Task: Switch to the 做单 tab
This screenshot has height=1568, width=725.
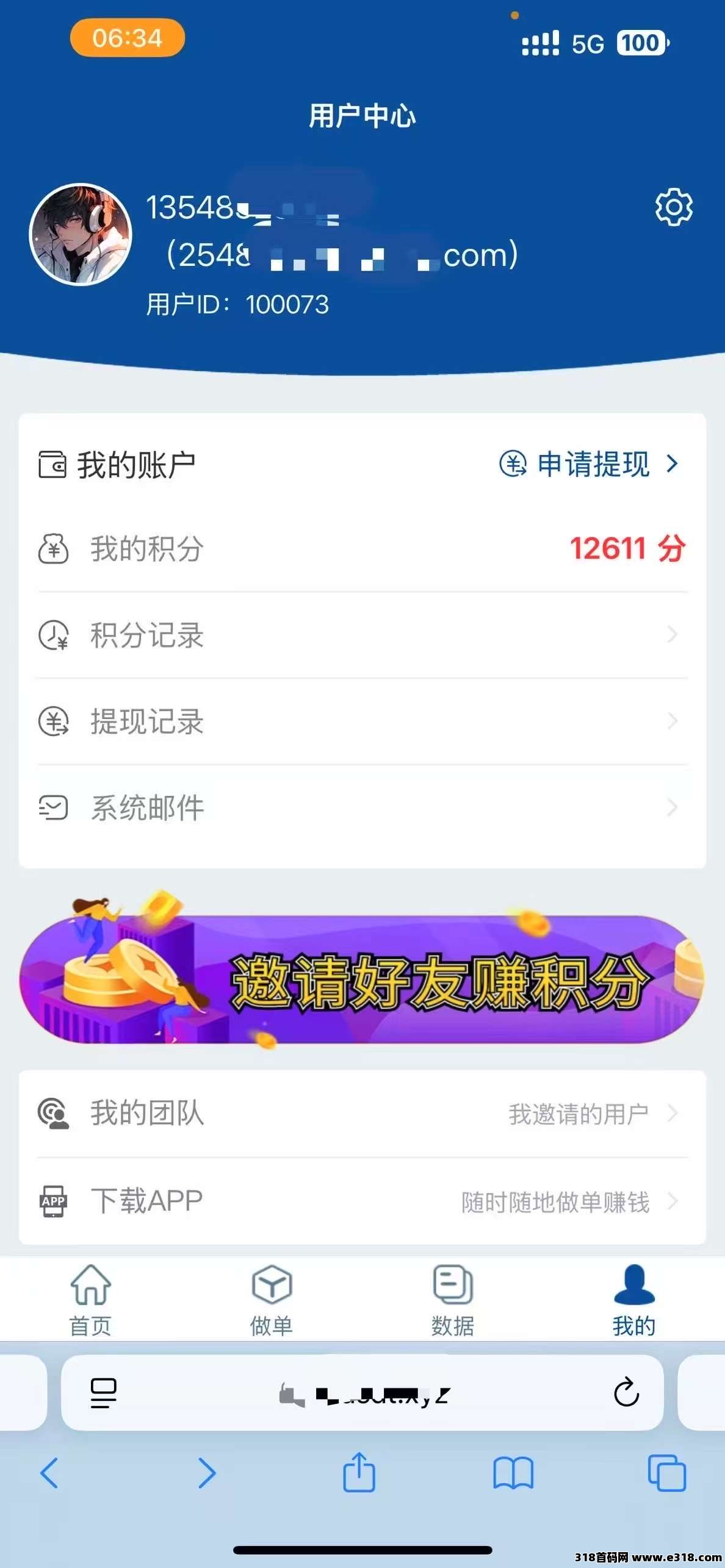Action: click(x=272, y=1299)
